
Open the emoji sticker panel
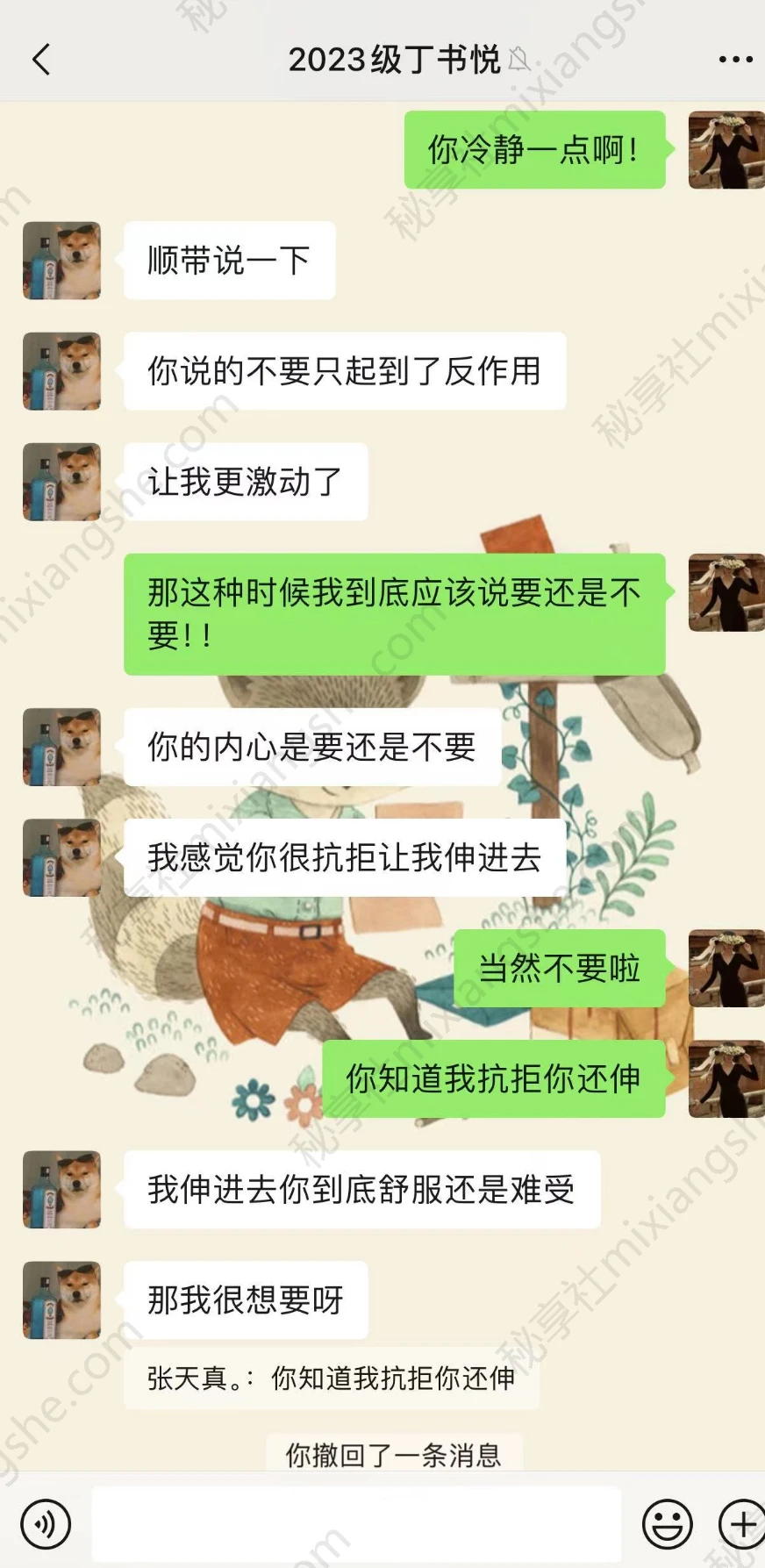click(667, 1524)
